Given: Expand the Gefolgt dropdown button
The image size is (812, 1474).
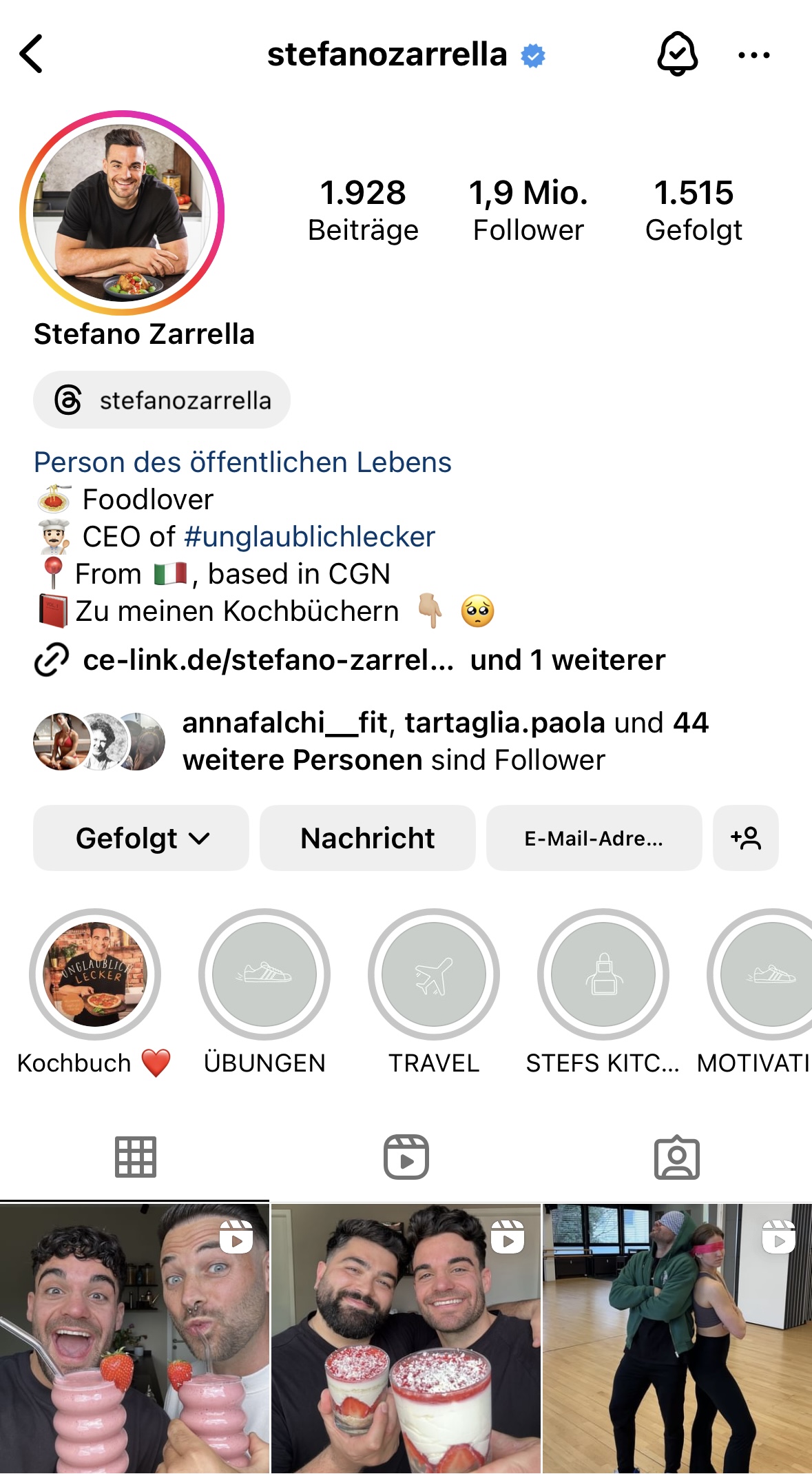Looking at the screenshot, I should tap(141, 838).
